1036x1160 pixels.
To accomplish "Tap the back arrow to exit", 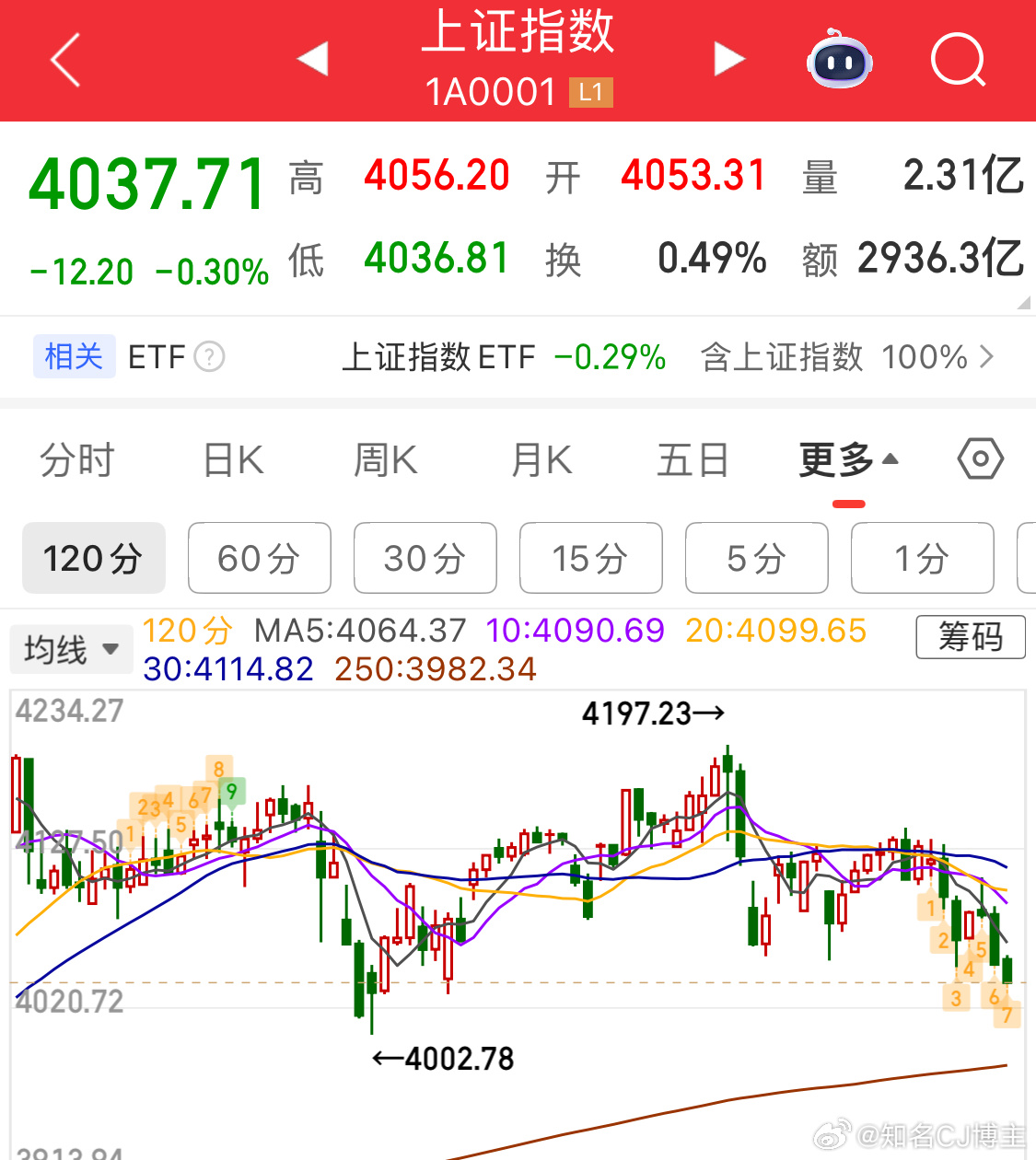I will click(64, 58).
